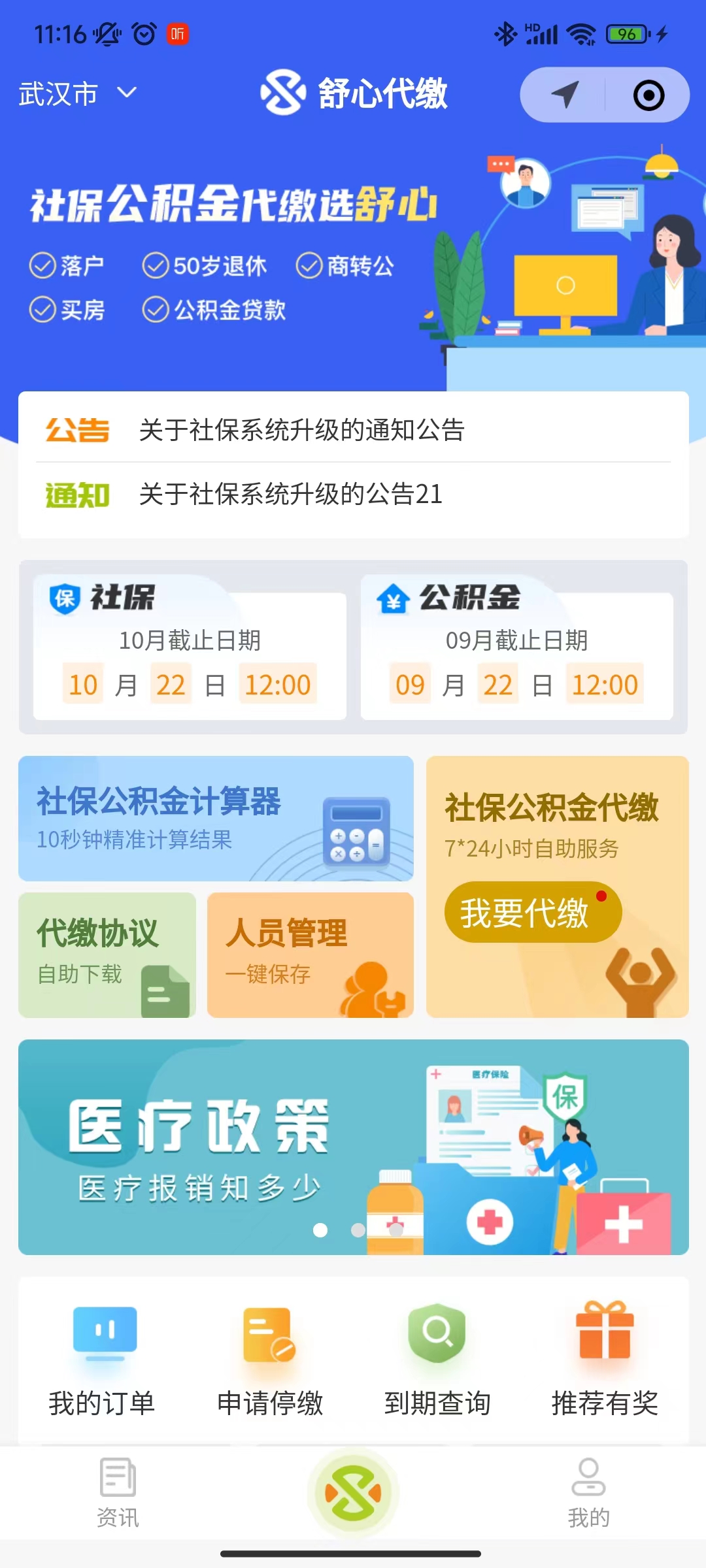This screenshot has width=706, height=1568.
Task: Open 我的订单
Action: click(x=103, y=1360)
